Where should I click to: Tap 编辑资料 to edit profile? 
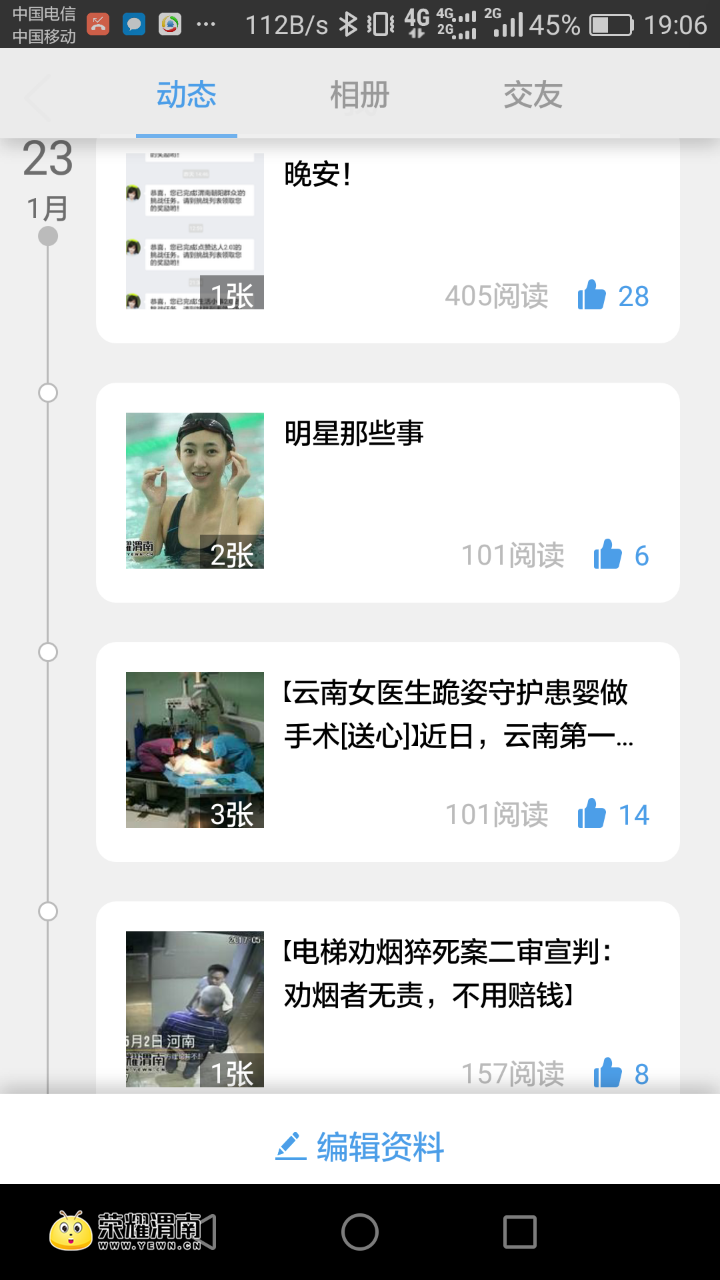pyautogui.click(x=360, y=1146)
